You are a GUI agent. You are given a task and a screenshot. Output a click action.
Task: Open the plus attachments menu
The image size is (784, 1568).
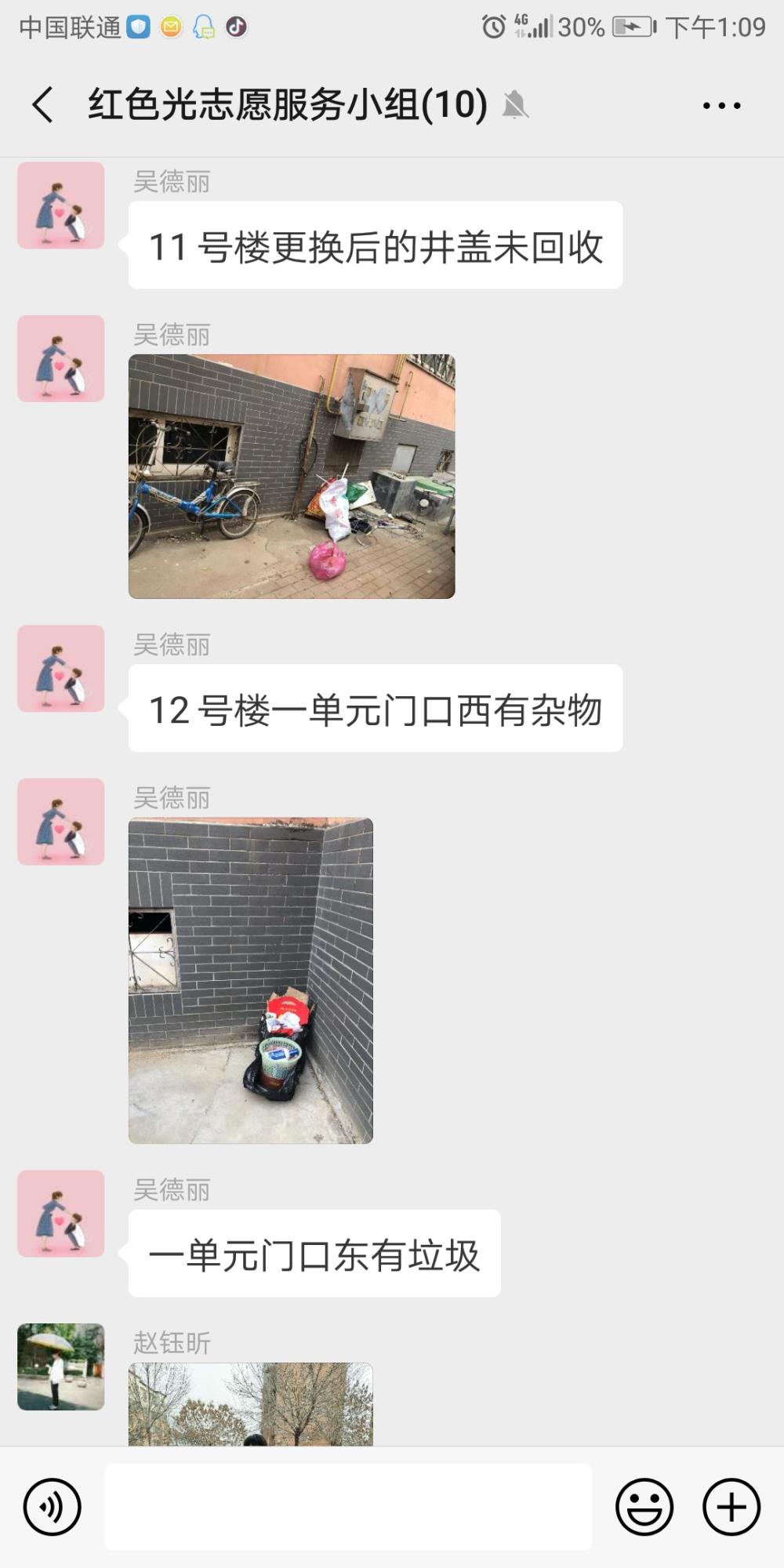tap(731, 1507)
